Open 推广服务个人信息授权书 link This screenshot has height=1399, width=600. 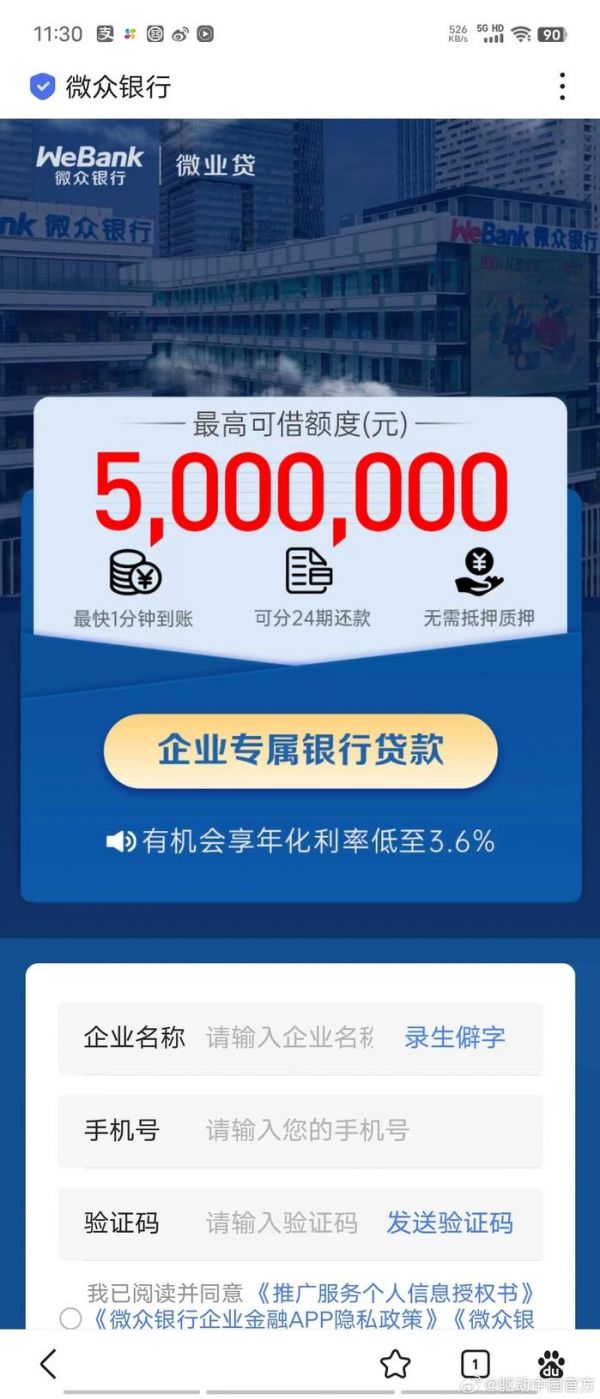[x=394, y=1294]
